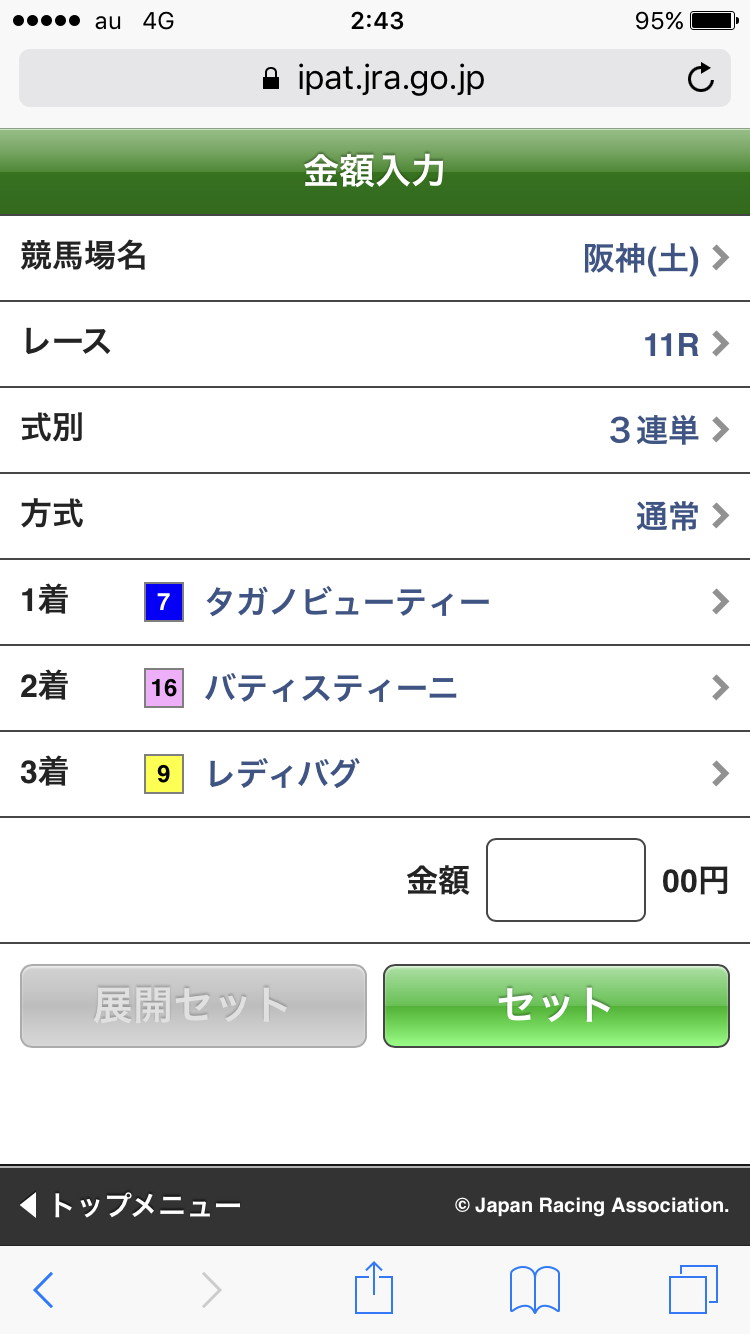Tap the Safari forward arrow
This screenshot has height=1334, width=750.
click(x=209, y=1289)
